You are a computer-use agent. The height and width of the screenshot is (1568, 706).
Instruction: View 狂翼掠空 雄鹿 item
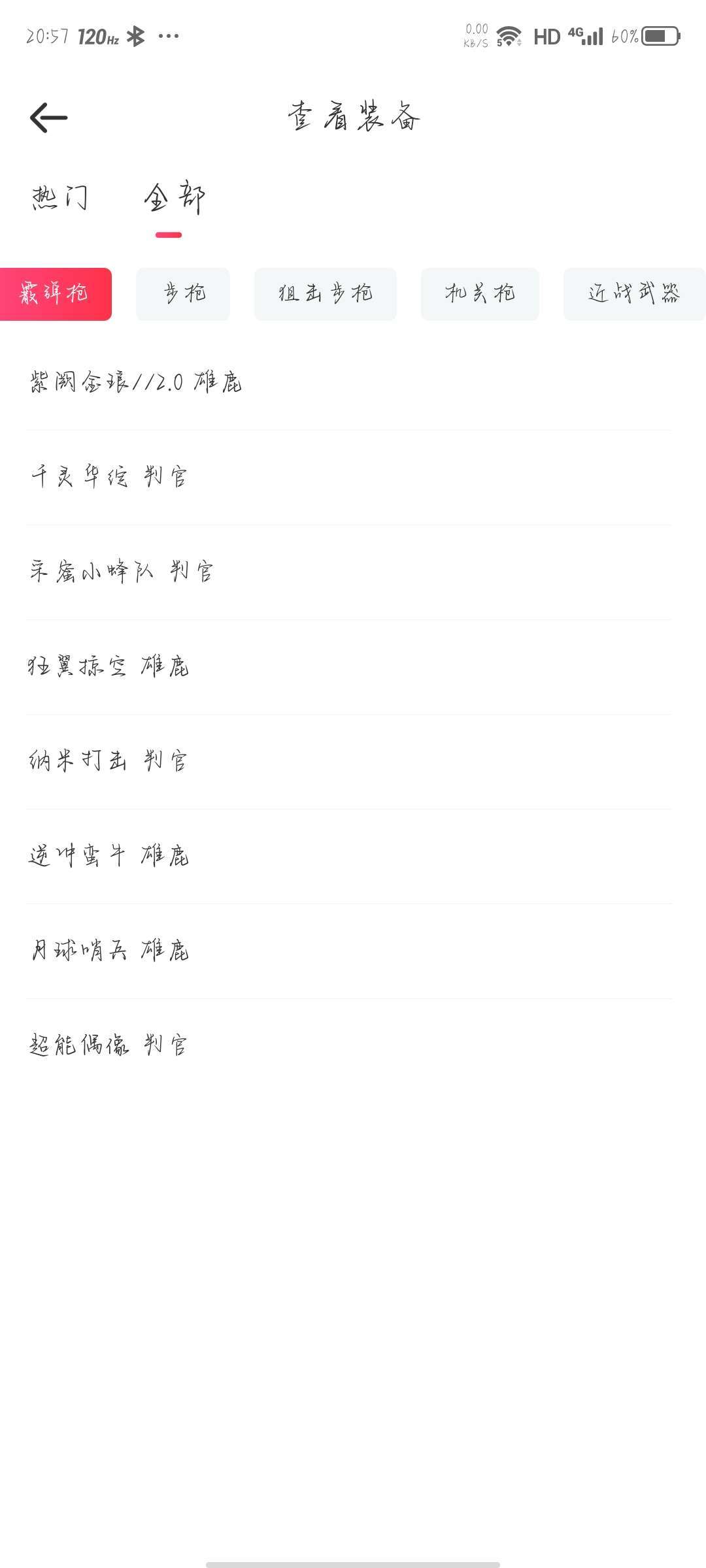(x=349, y=667)
